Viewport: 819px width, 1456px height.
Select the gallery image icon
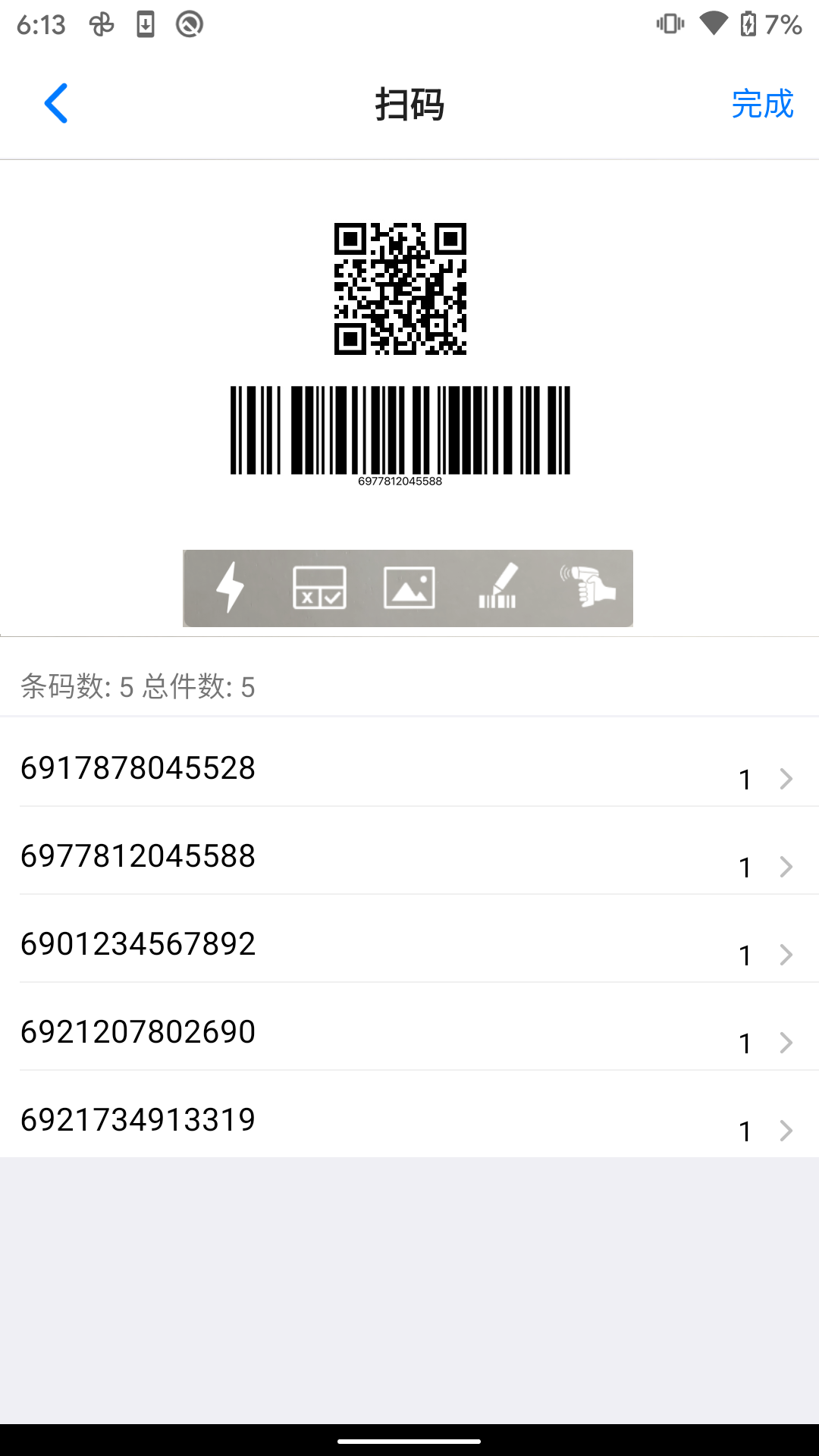(x=409, y=588)
